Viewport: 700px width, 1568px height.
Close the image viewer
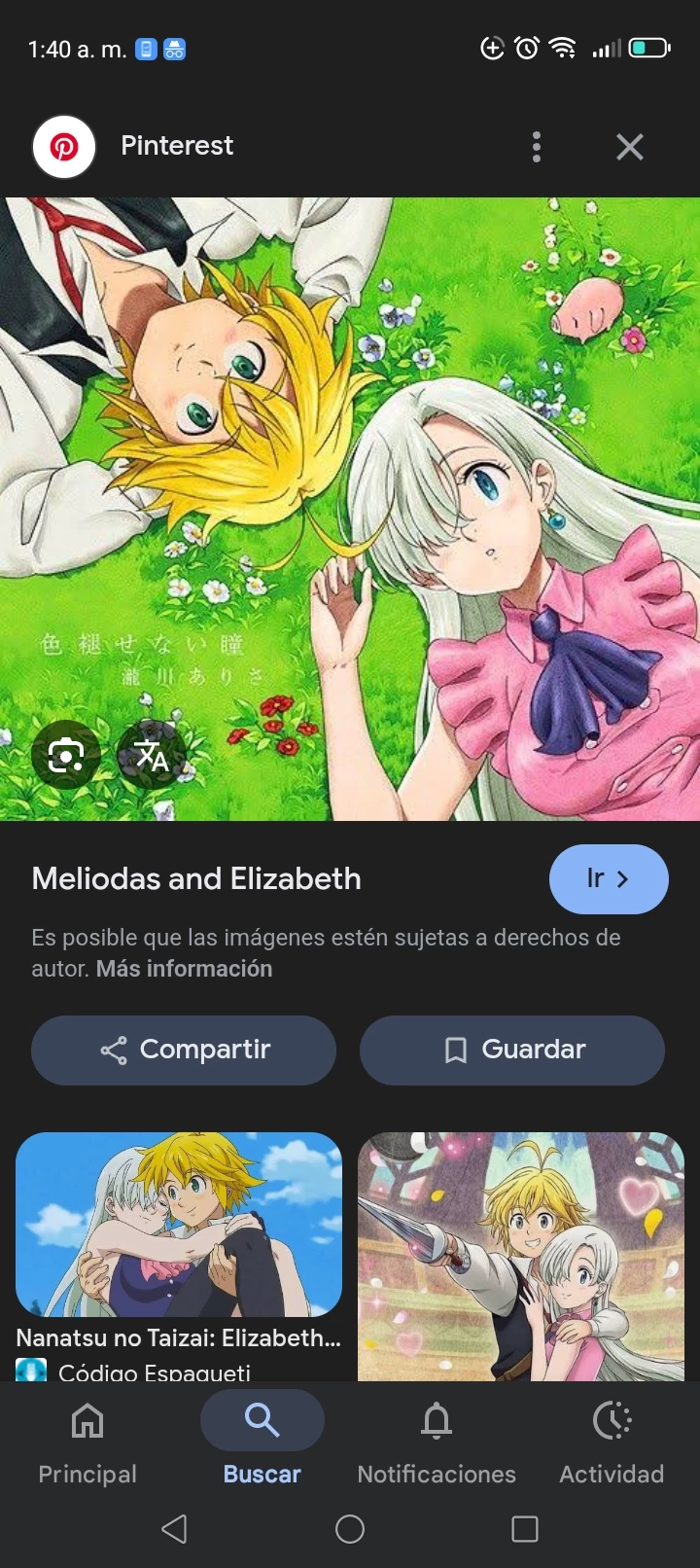point(630,147)
